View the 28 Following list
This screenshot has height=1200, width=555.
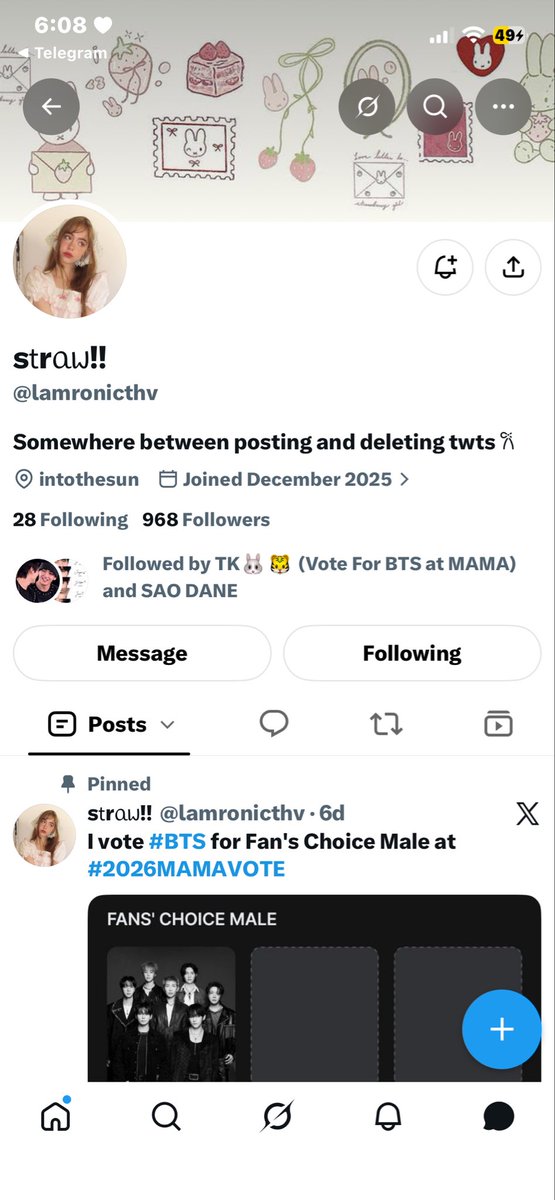click(70, 519)
